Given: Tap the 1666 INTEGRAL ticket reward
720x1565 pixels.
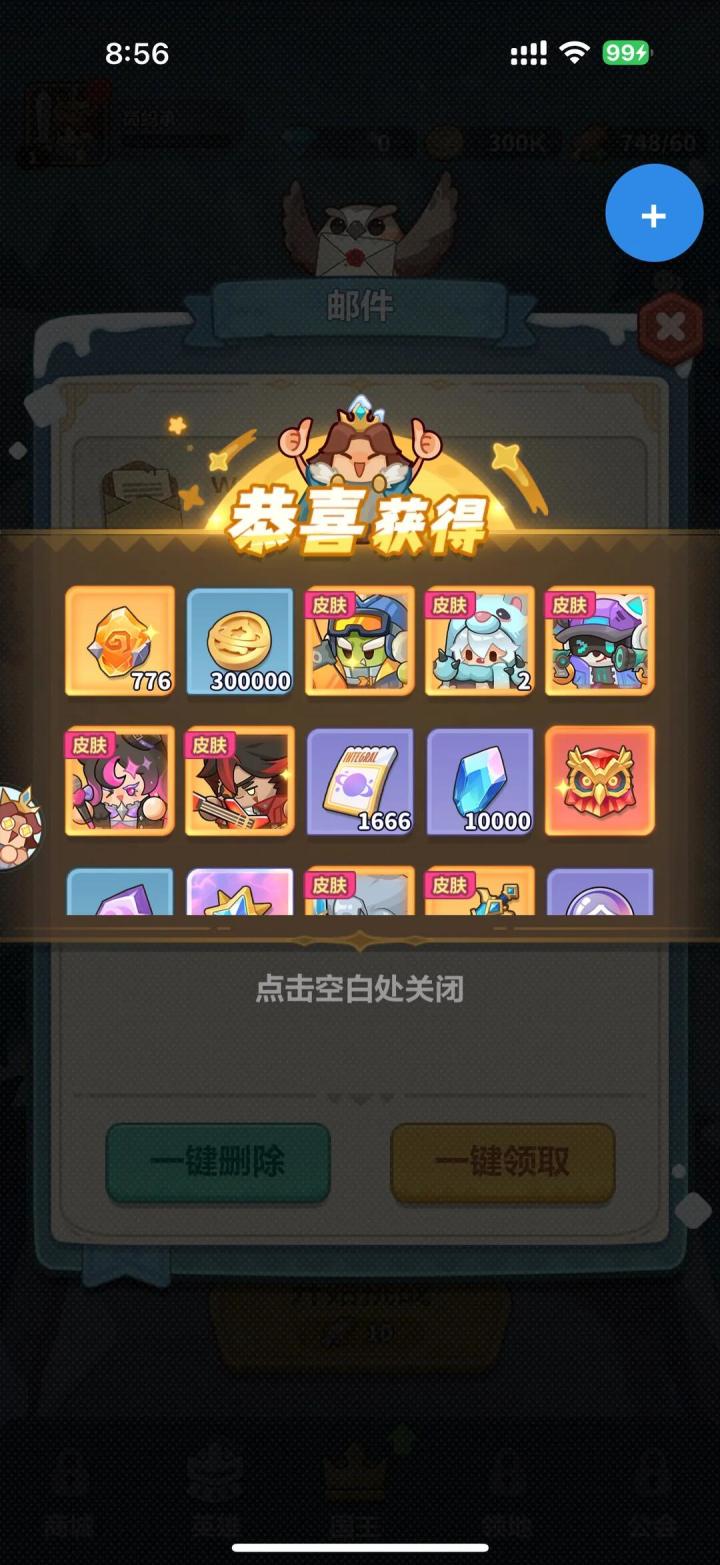Looking at the screenshot, I should pyautogui.click(x=358, y=781).
